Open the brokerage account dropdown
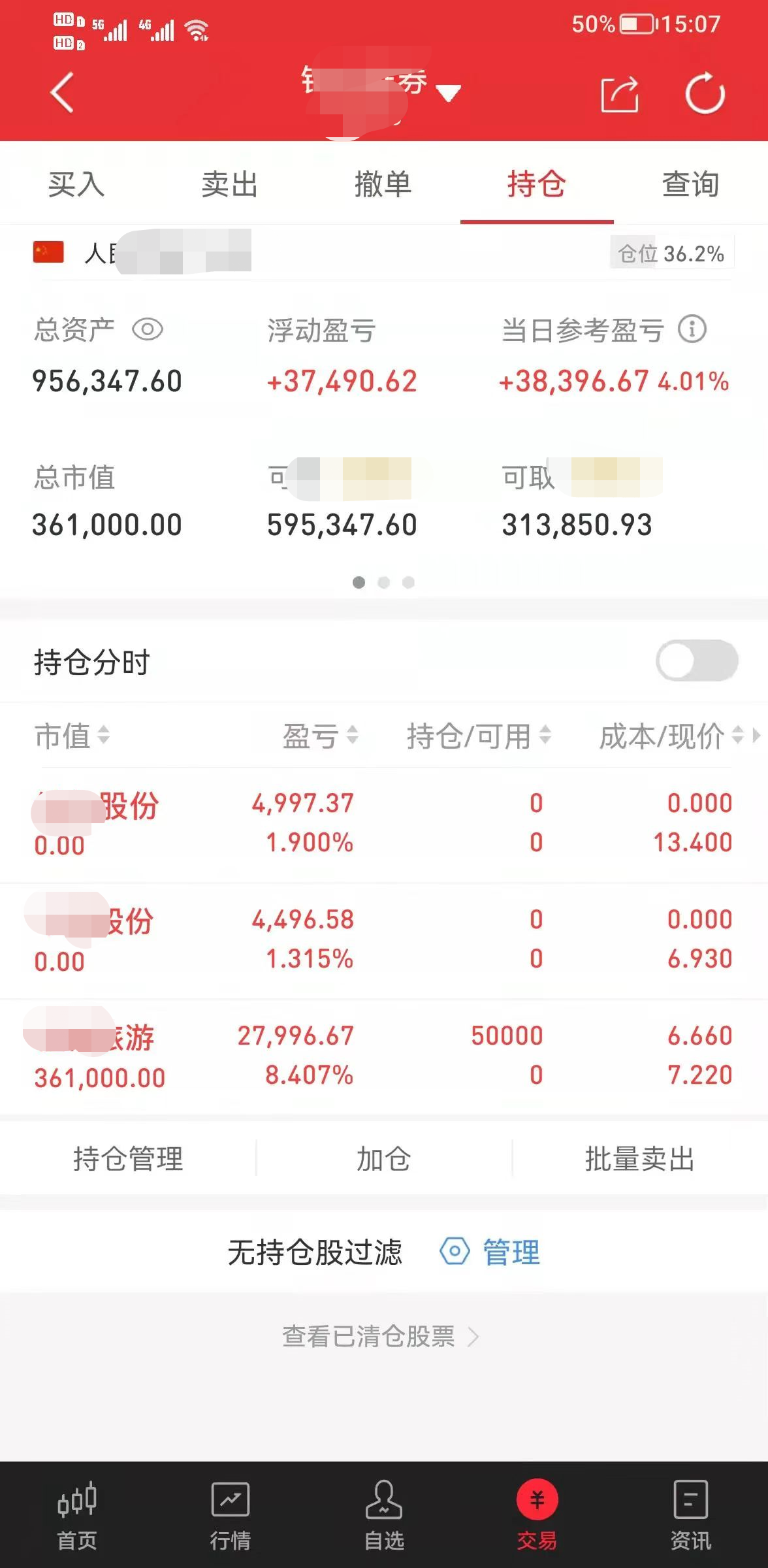 447,93
